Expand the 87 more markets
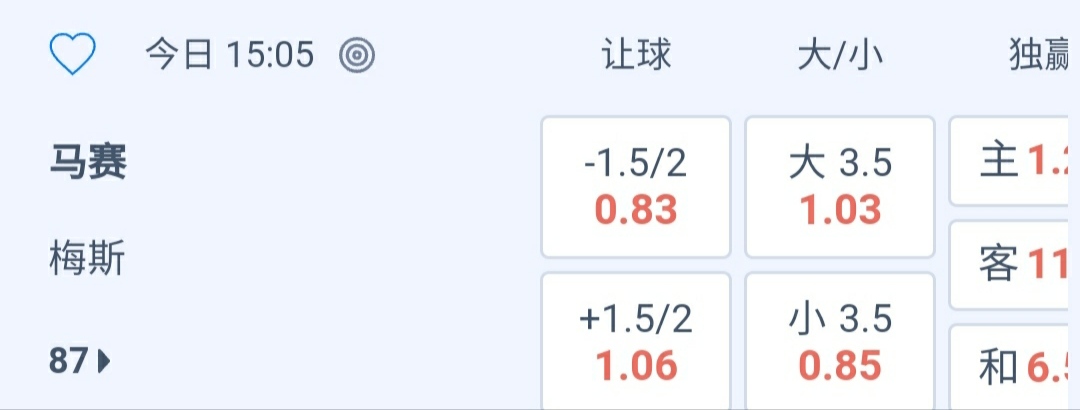This screenshot has width=1080, height=410. [80, 361]
